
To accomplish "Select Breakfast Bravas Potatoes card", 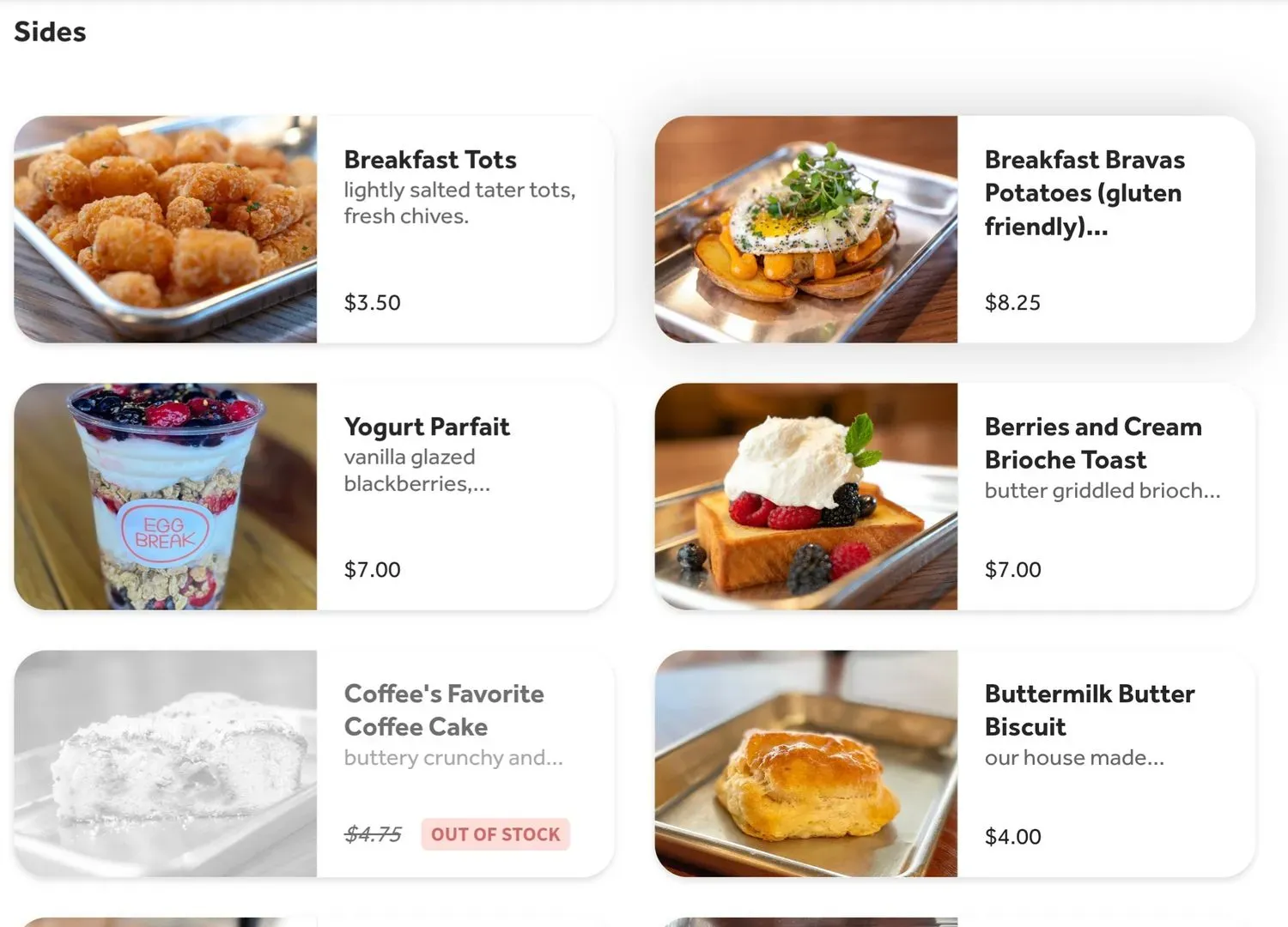I will (954, 229).
